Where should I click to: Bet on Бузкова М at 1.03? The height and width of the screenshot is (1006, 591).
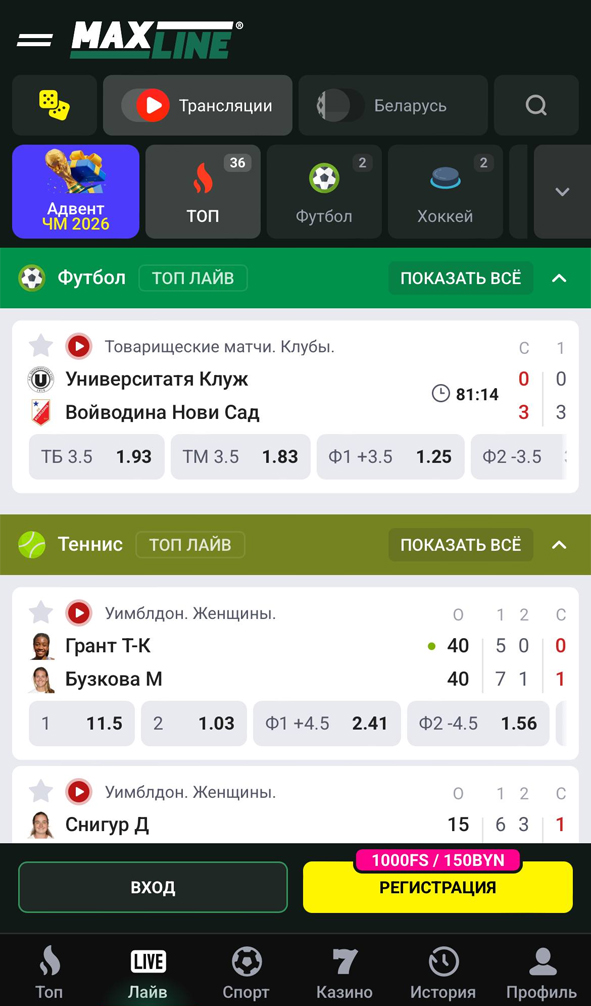(x=194, y=724)
